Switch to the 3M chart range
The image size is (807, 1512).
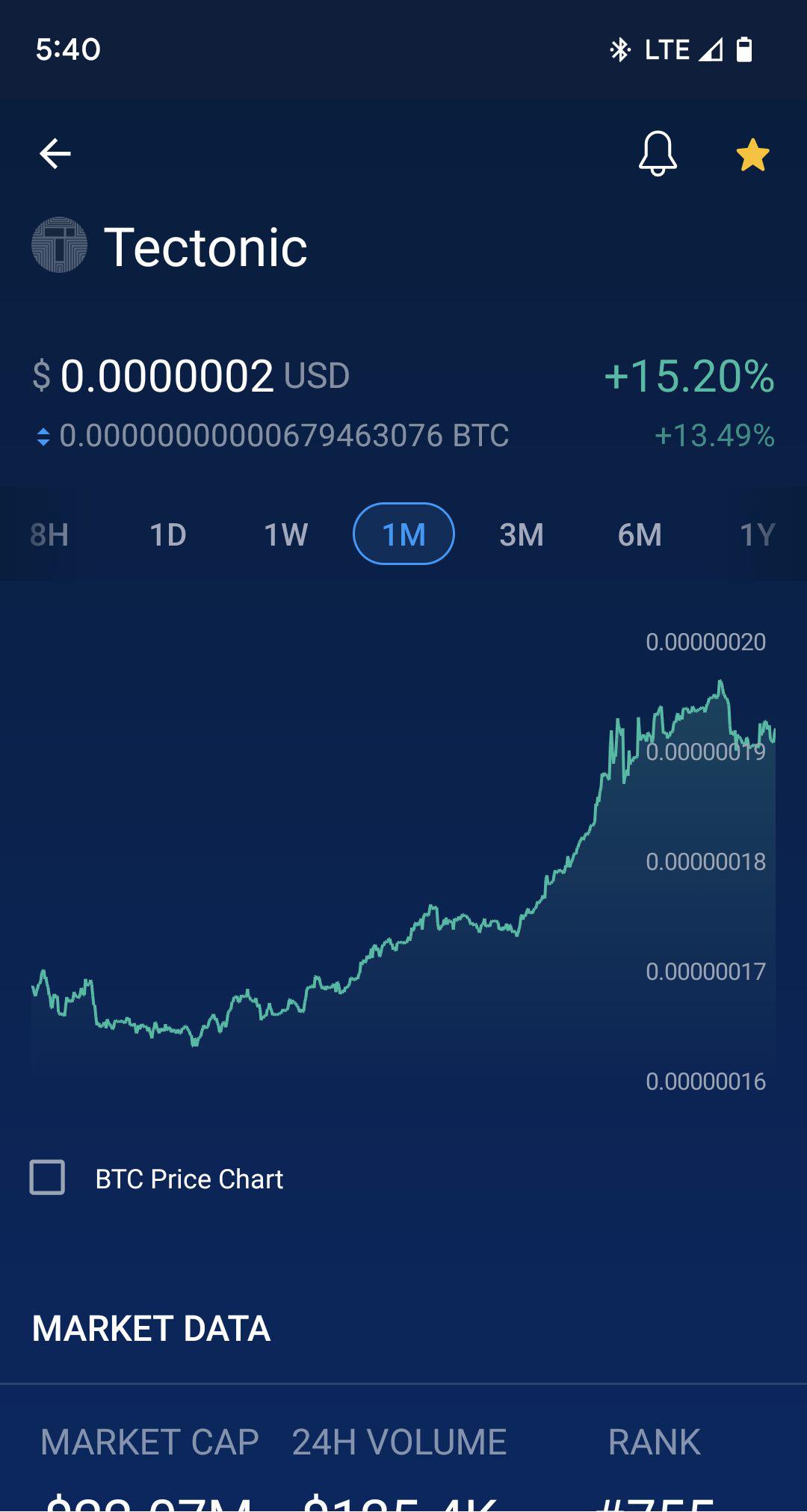[522, 534]
